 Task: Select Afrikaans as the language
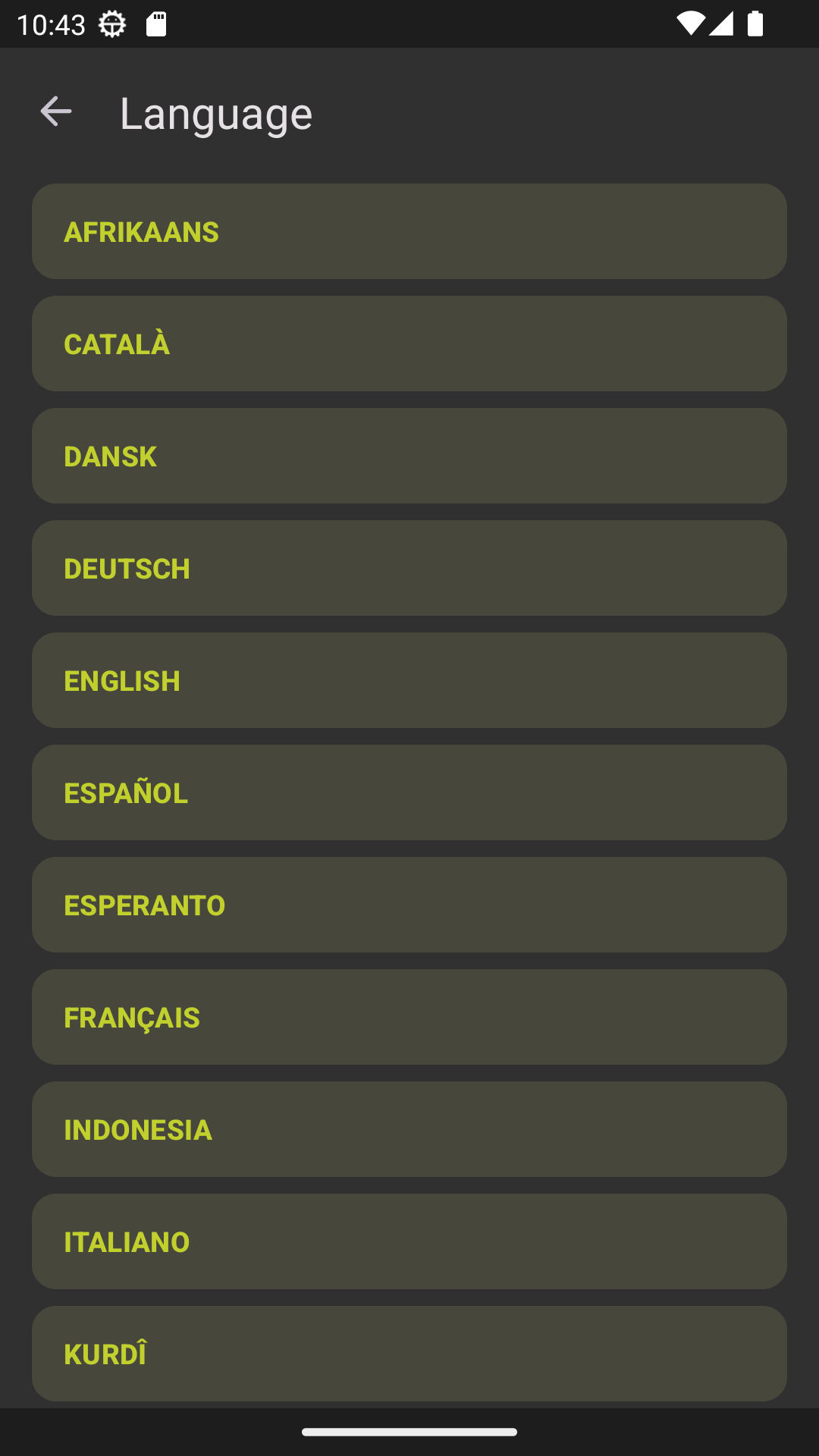(x=409, y=231)
